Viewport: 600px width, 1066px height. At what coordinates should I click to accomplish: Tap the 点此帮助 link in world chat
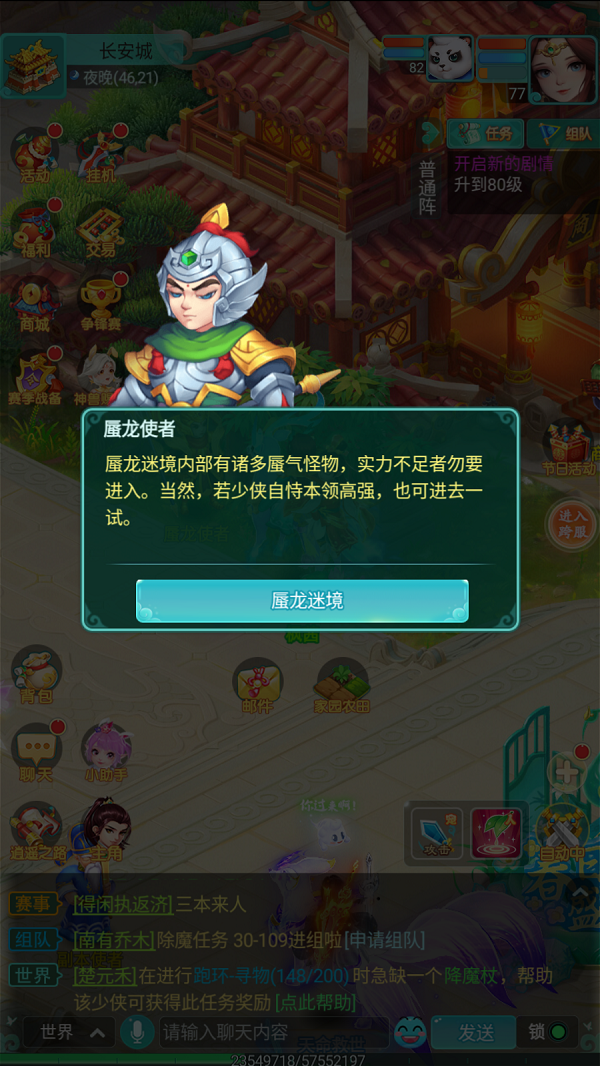click(316, 1001)
